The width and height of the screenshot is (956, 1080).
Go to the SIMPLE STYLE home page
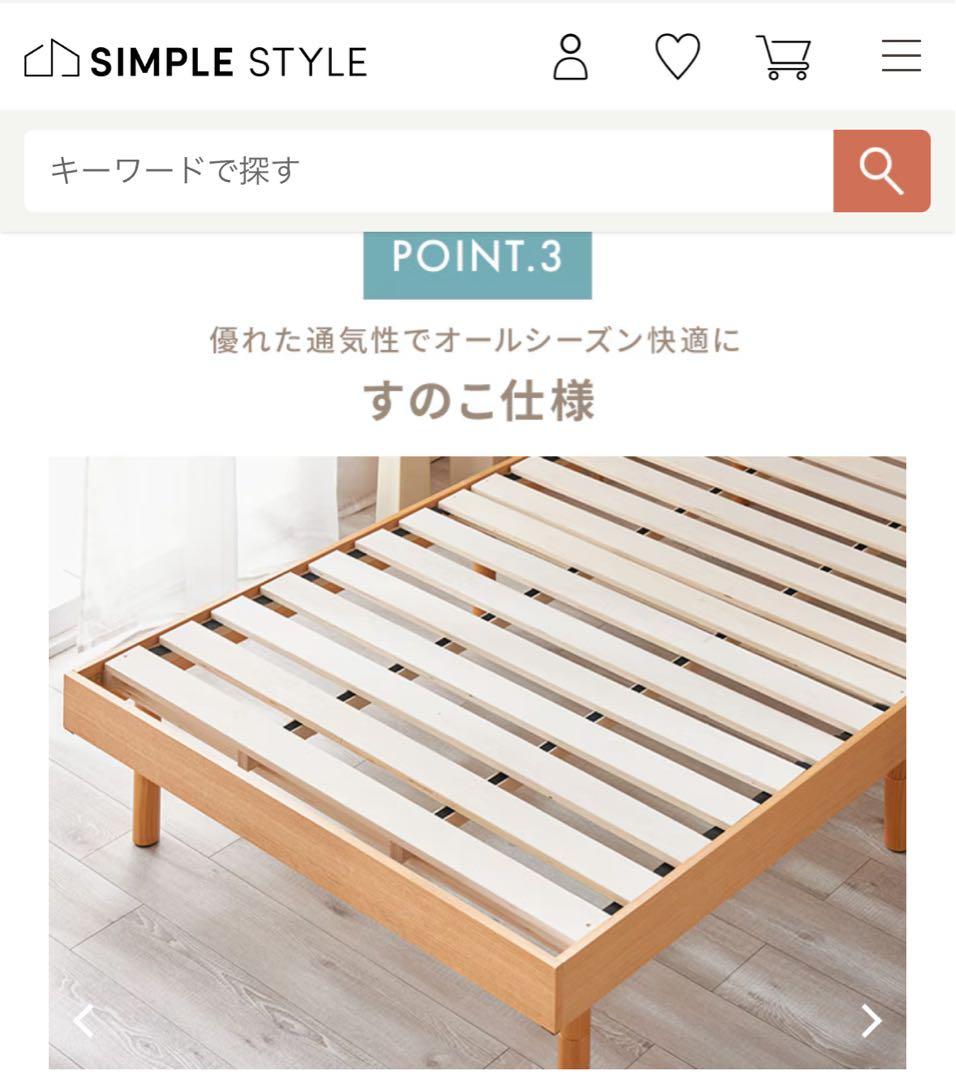(x=196, y=60)
